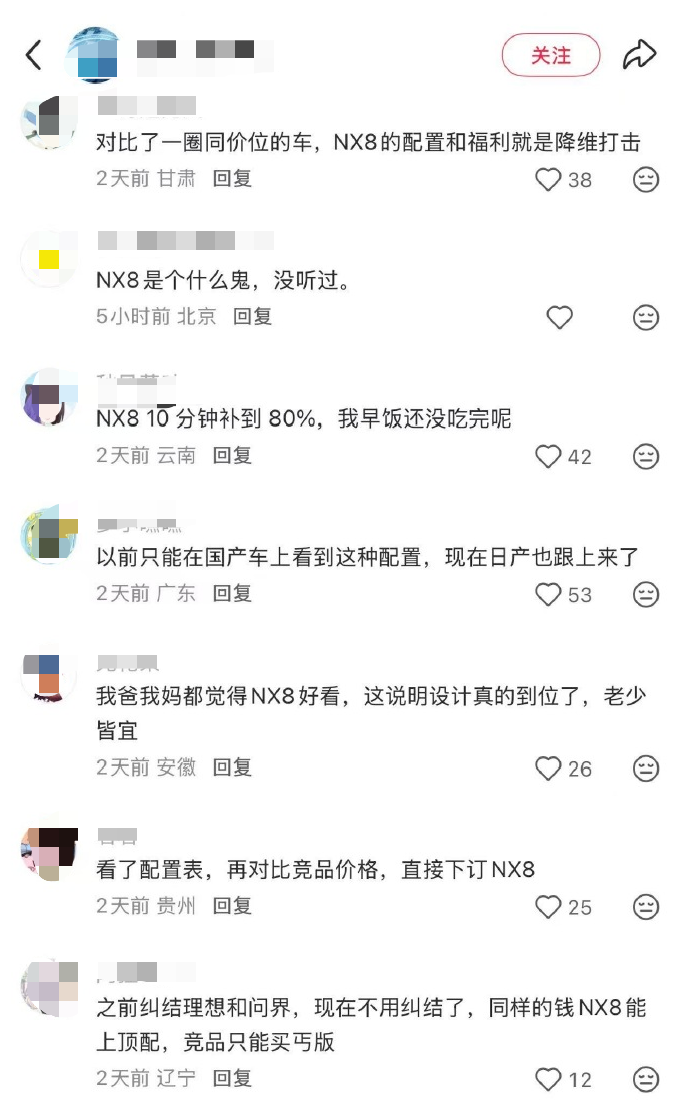685x1112 pixels.
Task: Reply to the Gansu comment
Action: point(232,178)
